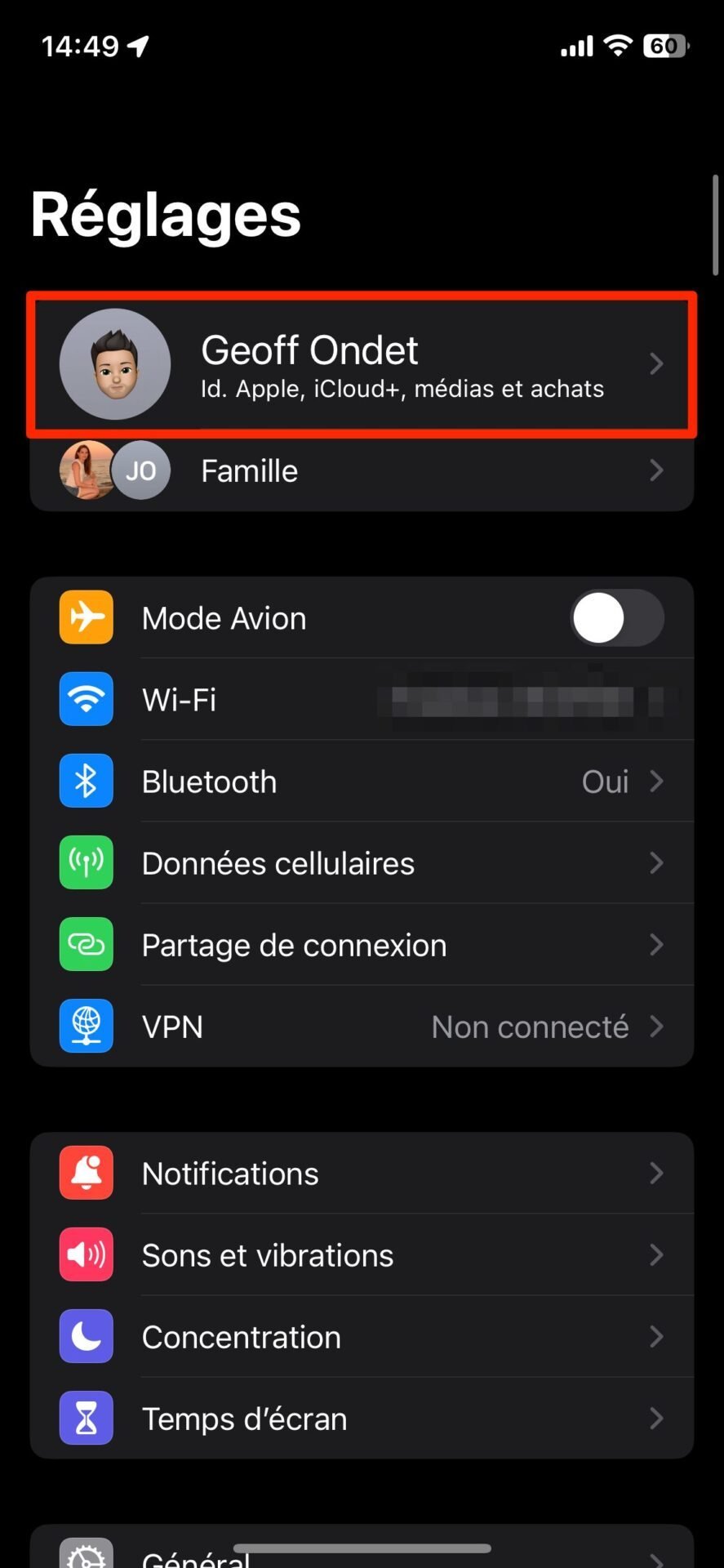Open Wi-Fi settings
724x1568 pixels.
tap(362, 700)
